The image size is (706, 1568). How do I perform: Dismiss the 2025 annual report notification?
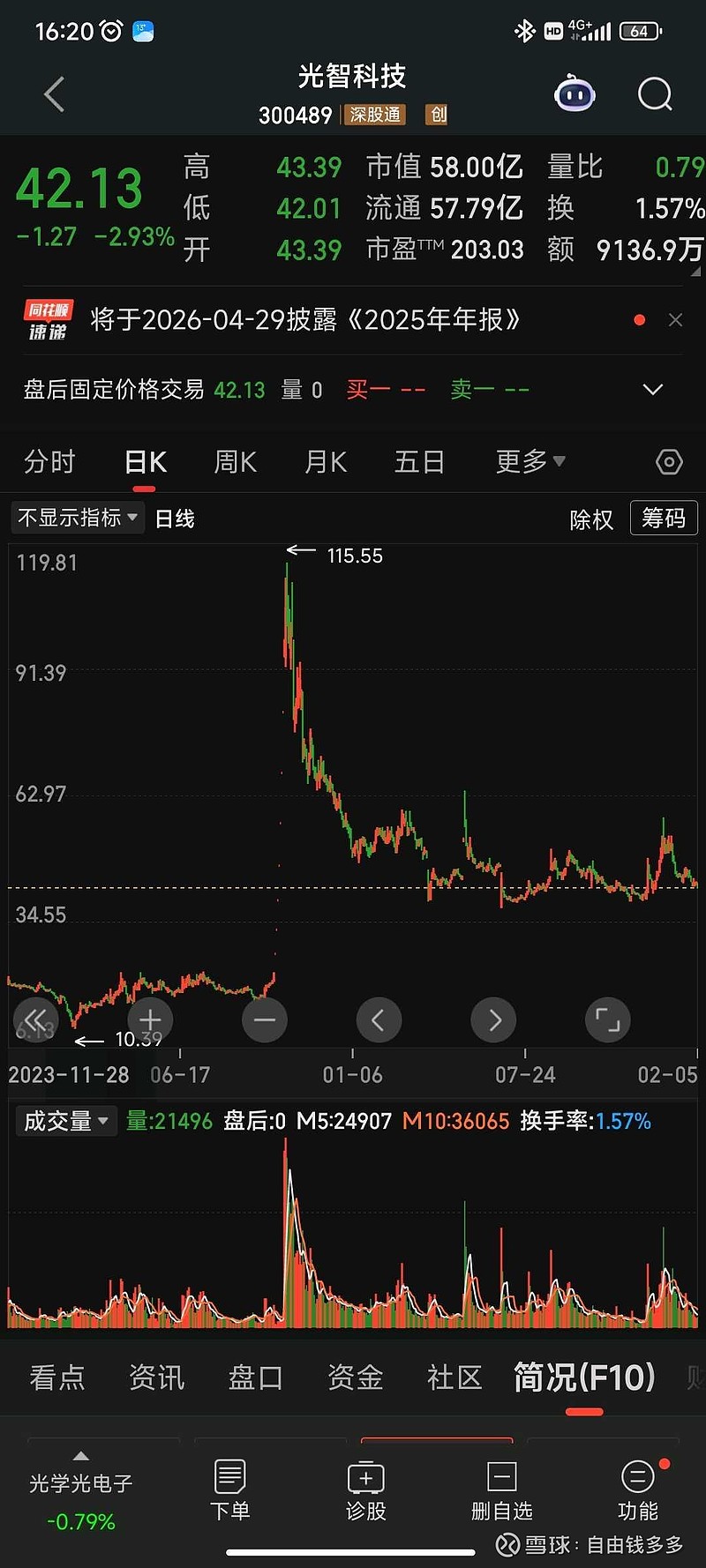coord(675,319)
